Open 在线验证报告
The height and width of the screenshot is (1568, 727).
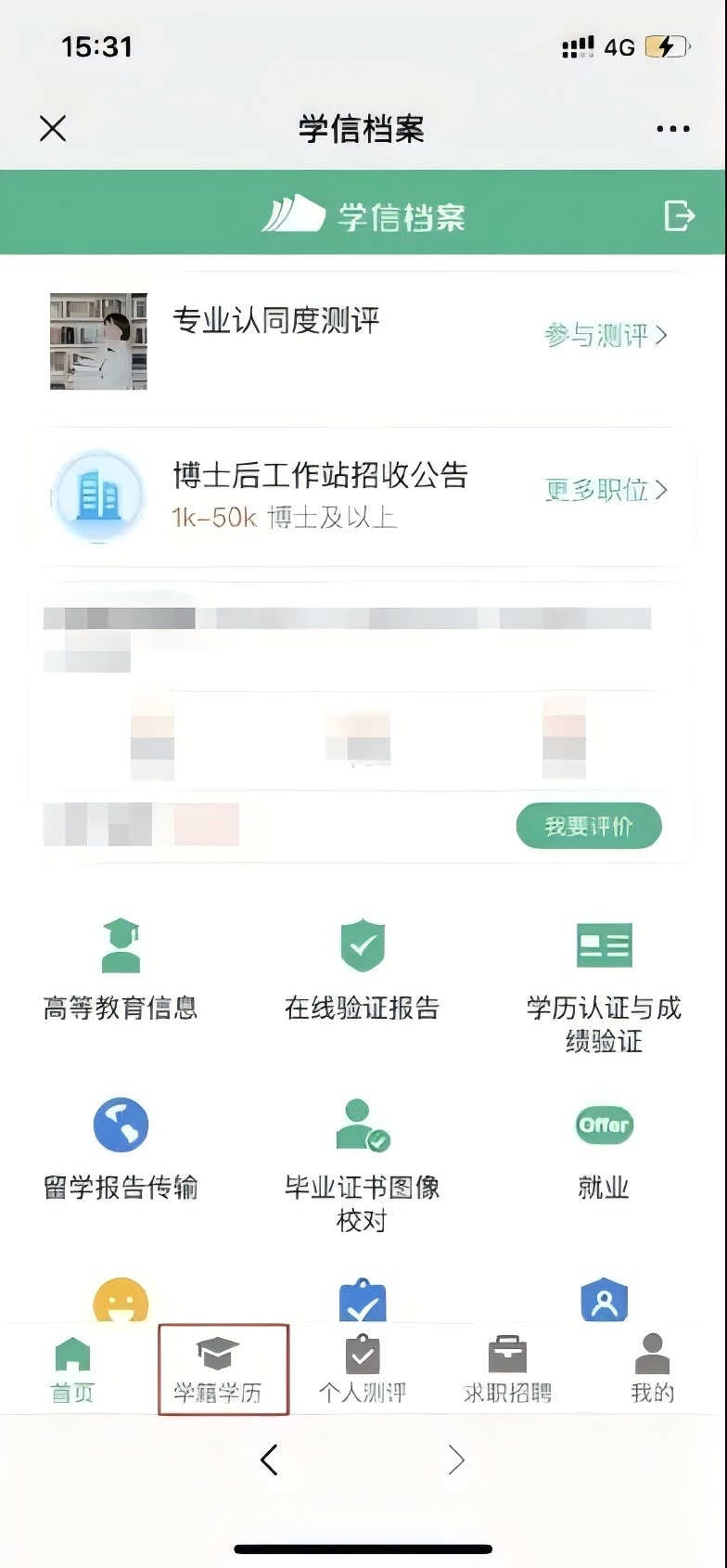(x=362, y=970)
